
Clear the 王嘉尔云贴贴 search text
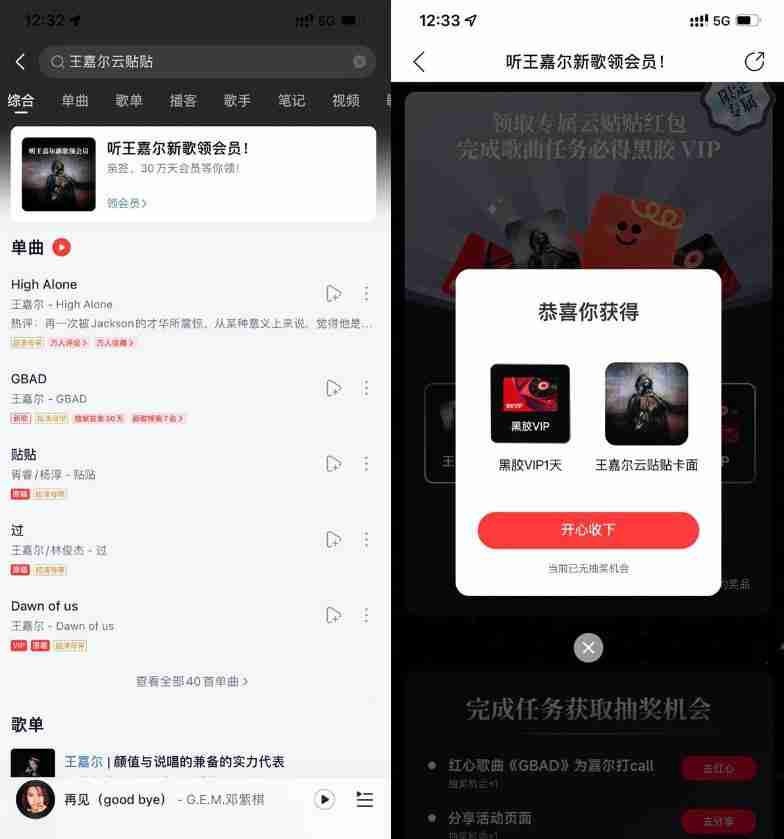(x=360, y=62)
